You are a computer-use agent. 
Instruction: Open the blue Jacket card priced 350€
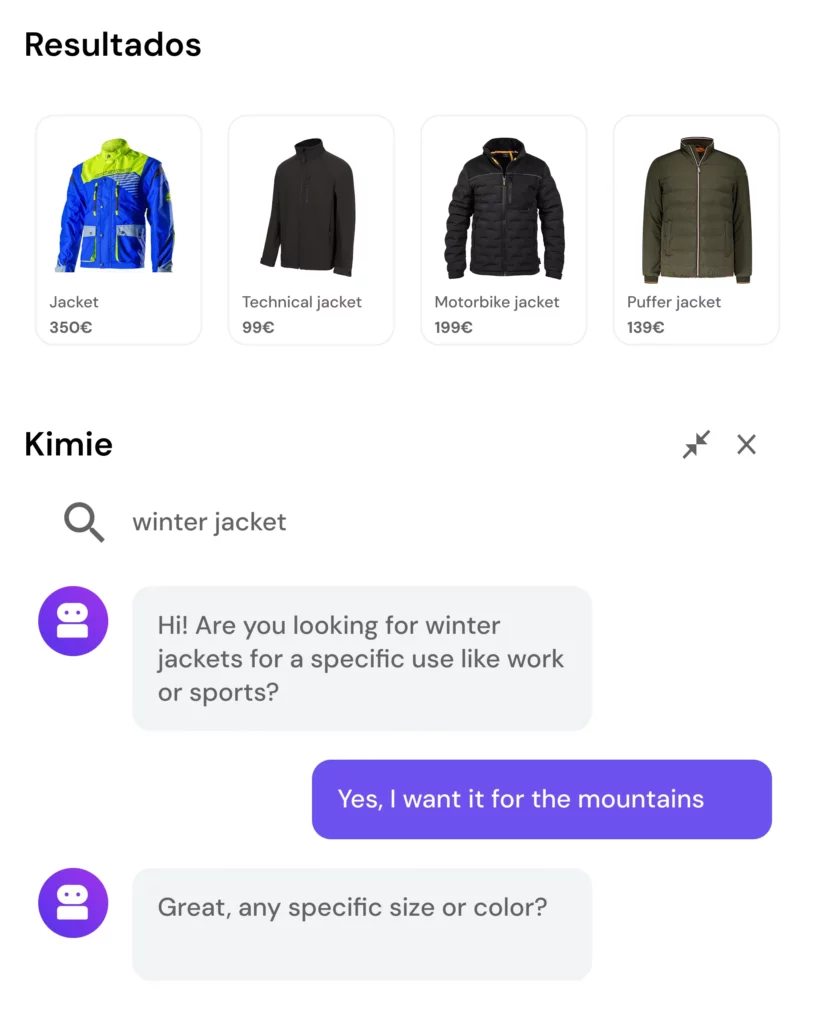pyautogui.click(x=118, y=230)
